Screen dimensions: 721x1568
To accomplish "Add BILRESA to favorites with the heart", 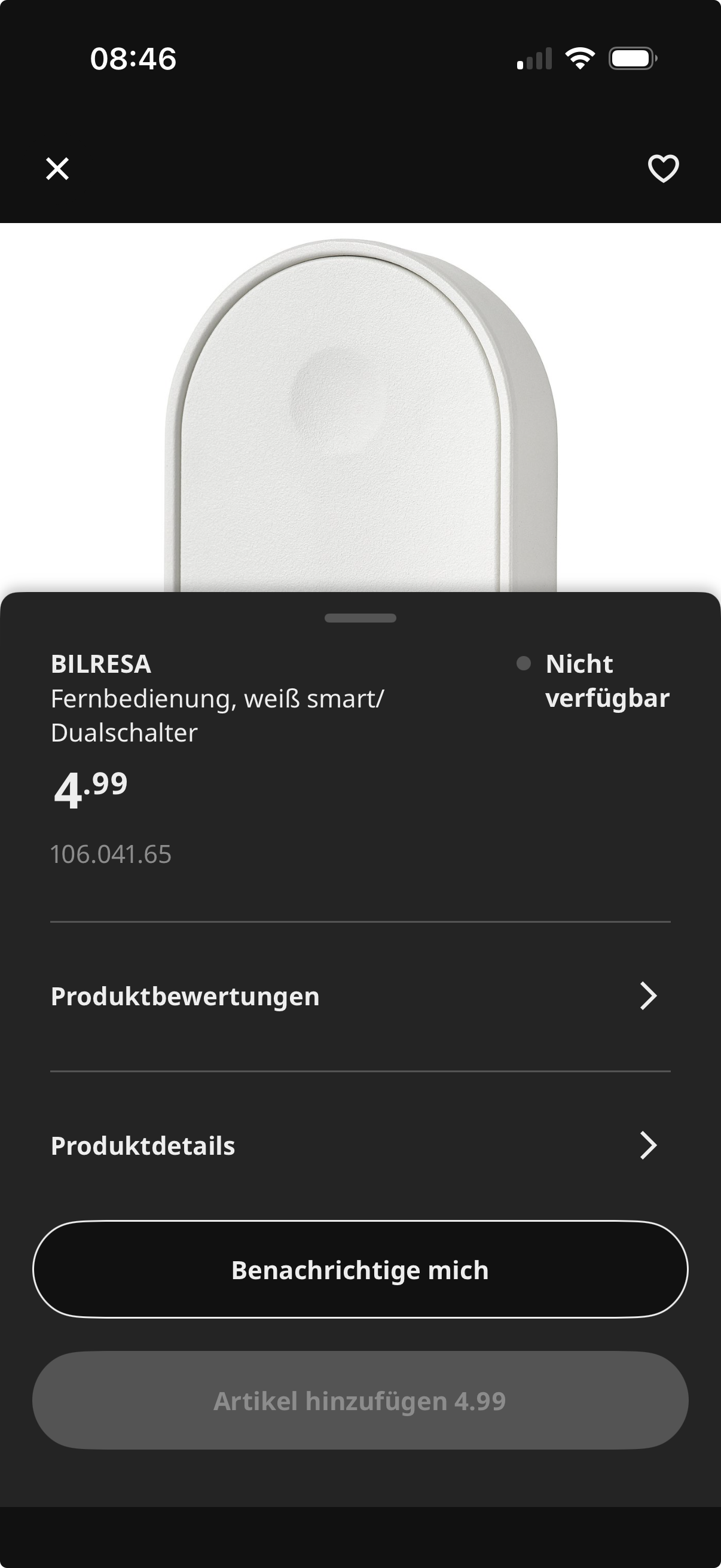I will click(662, 169).
